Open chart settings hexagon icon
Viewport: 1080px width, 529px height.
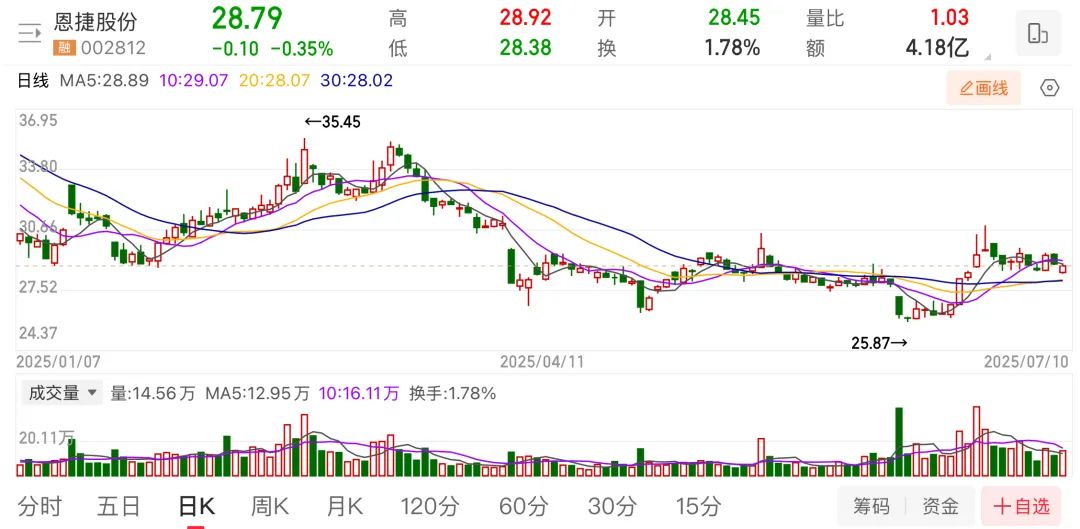[x=1049, y=88]
